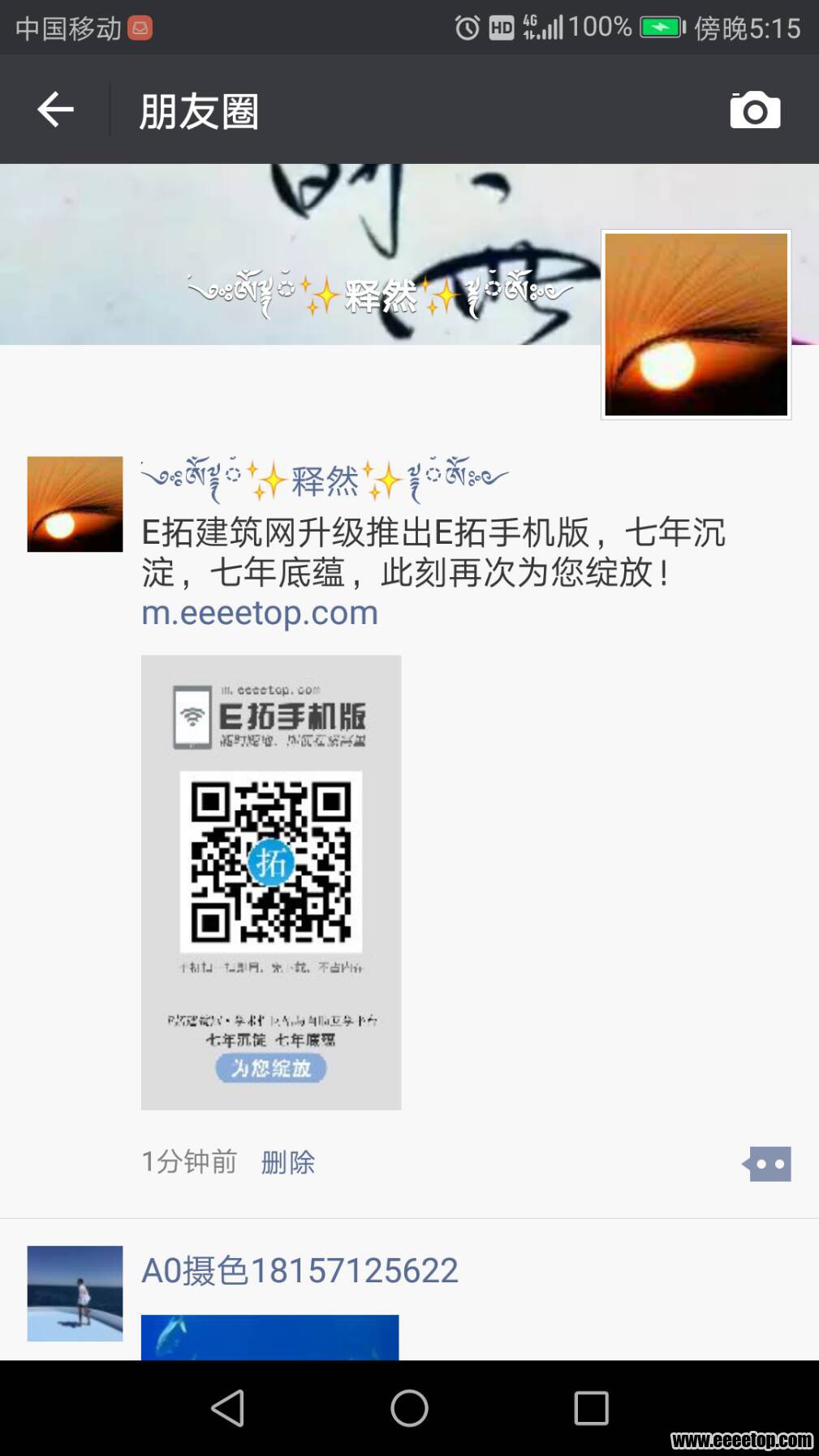
Task: Open 释然's name on the post
Action: coord(325,480)
